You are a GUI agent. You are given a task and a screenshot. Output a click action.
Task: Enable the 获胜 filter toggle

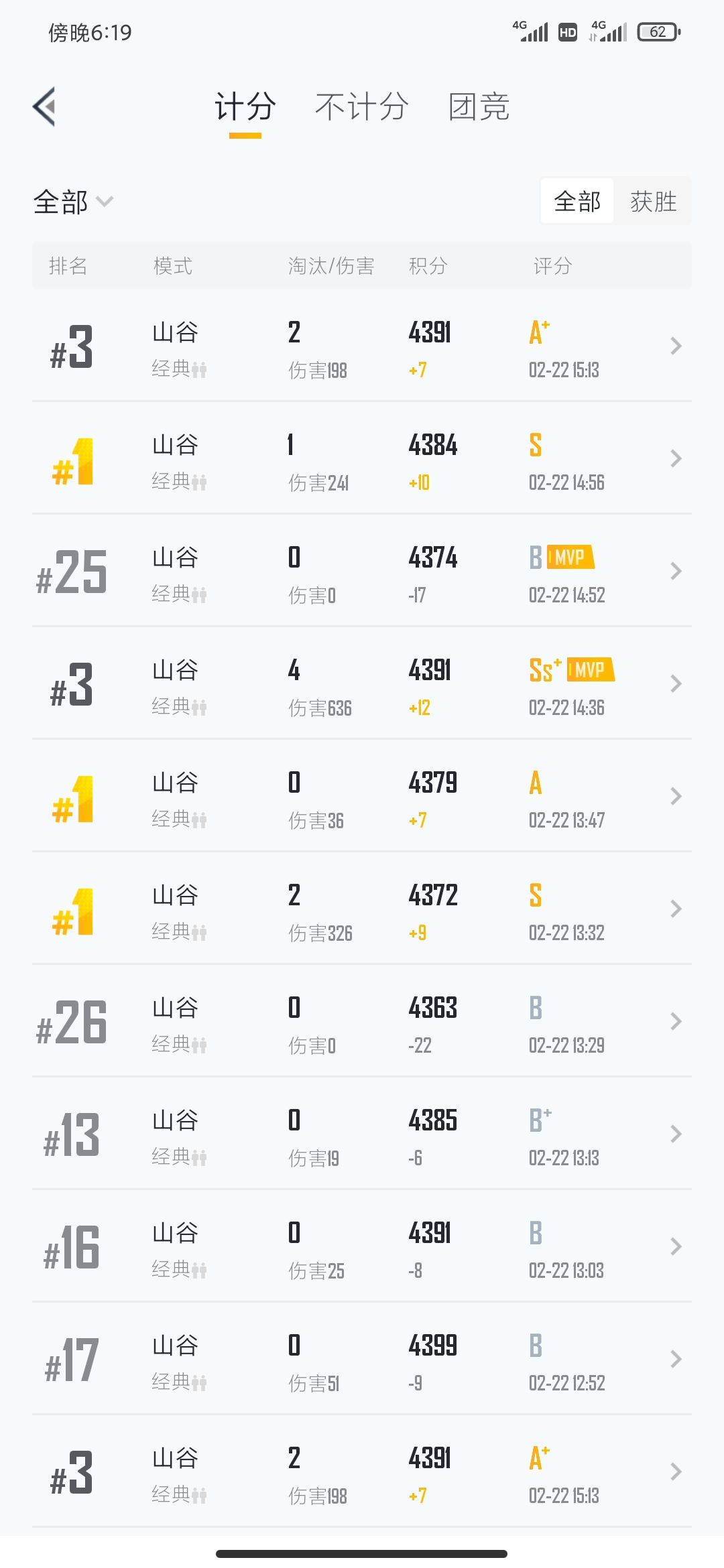click(652, 201)
